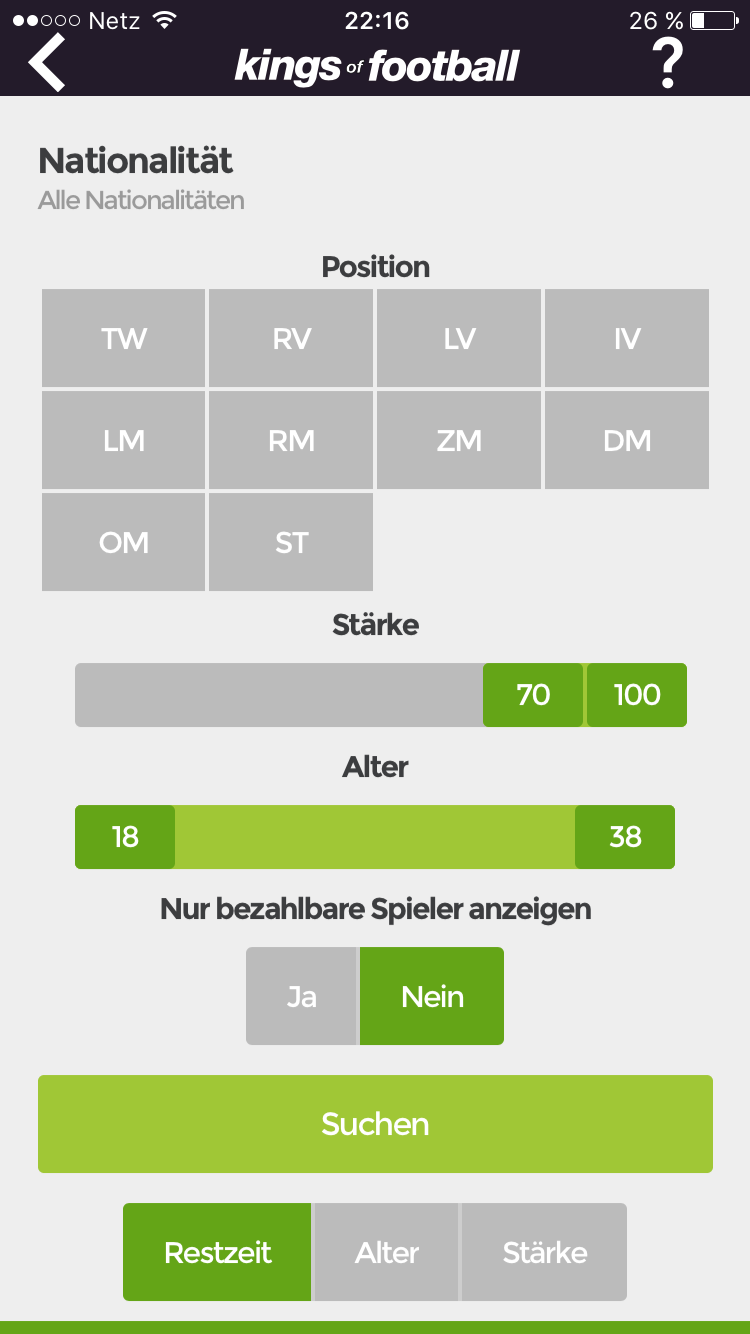The width and height of the screenshot is (750, 1334).
Task: Choose the RM position filter
Action: pos(291,441)
